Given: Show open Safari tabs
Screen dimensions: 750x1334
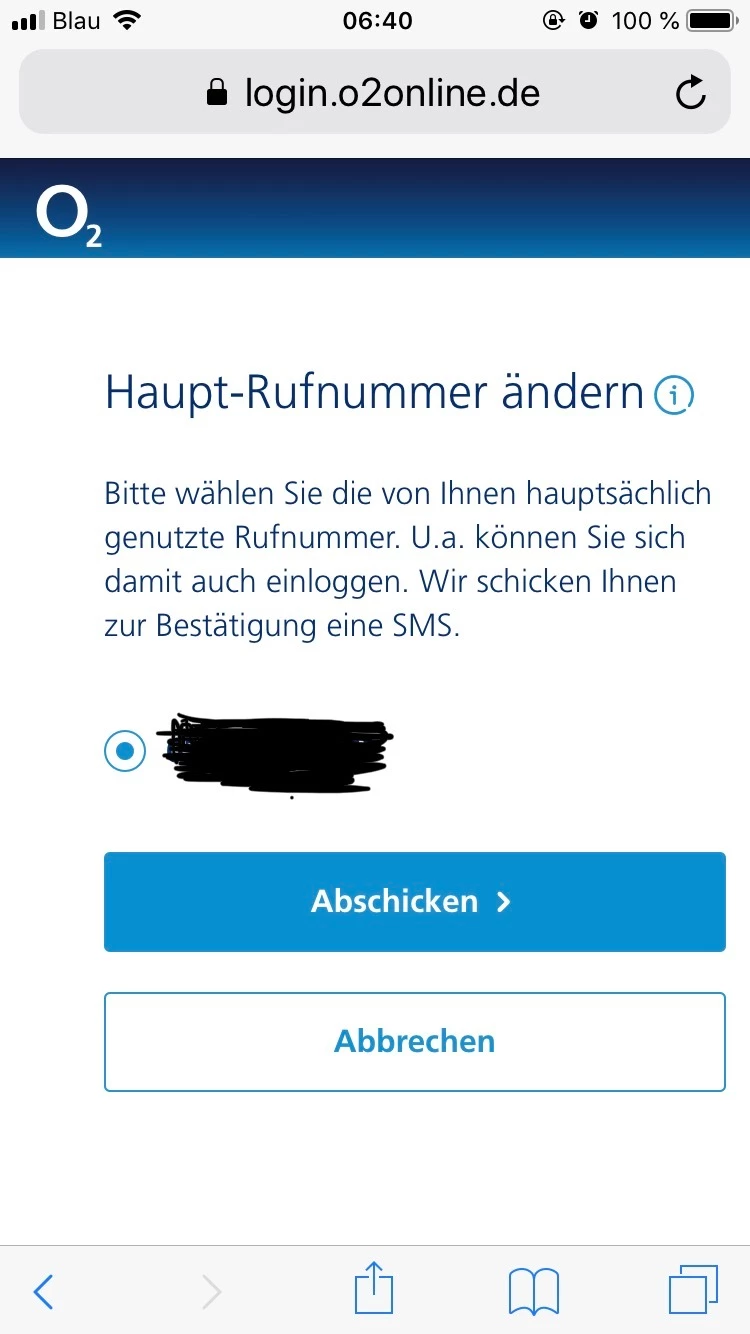Looking at the screenshot, I should tap(693, 1290).
